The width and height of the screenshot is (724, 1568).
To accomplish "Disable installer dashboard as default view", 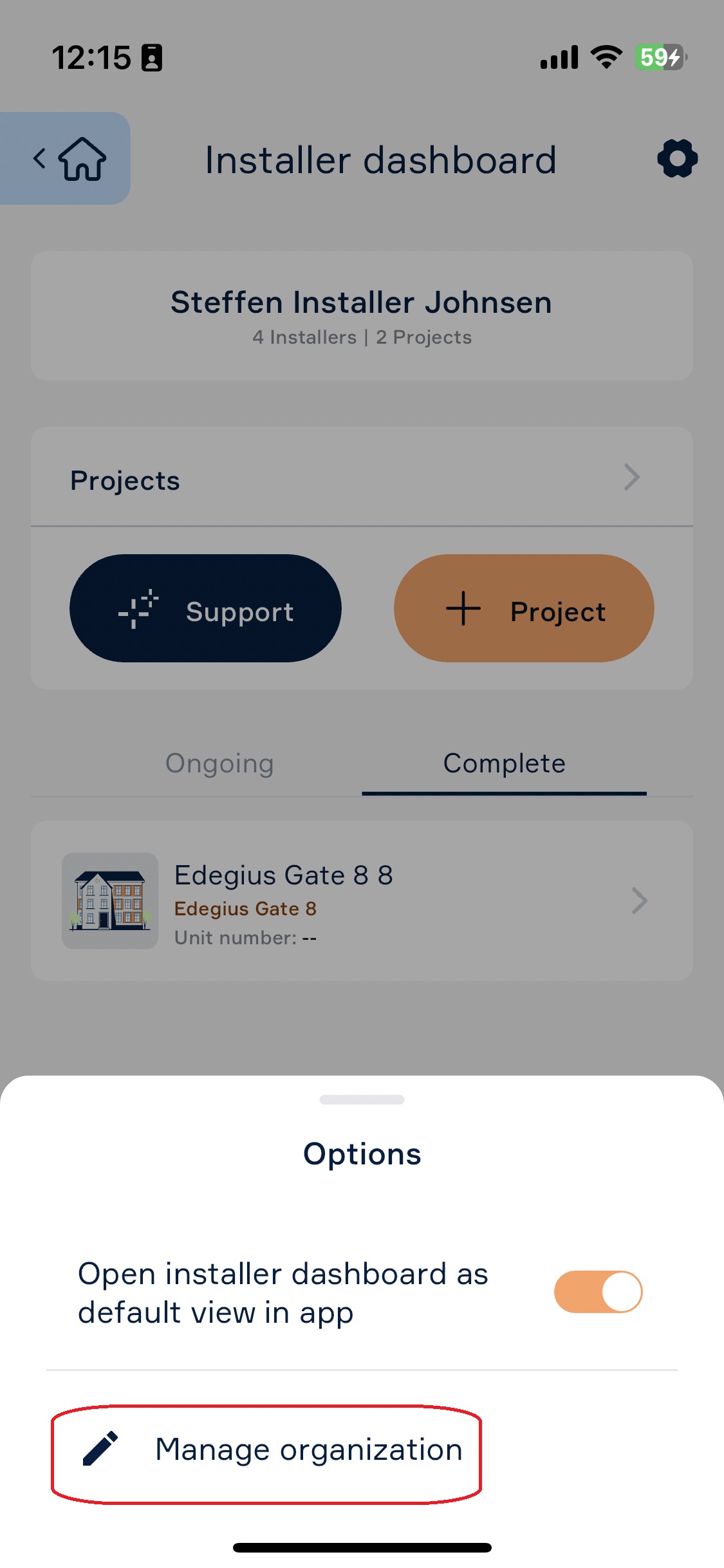I will [x=598, y=1291].
